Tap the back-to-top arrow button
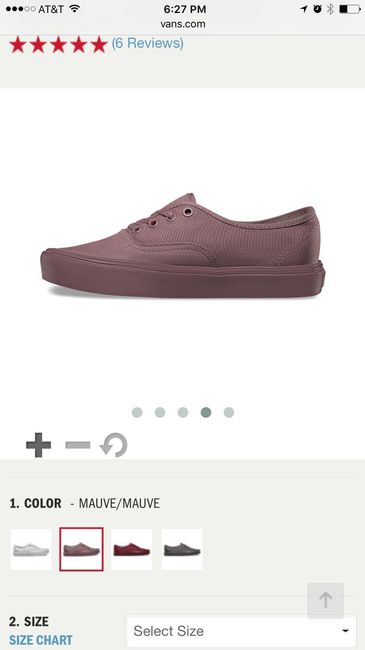Screen dimensions: 365x650 [326, 600]
